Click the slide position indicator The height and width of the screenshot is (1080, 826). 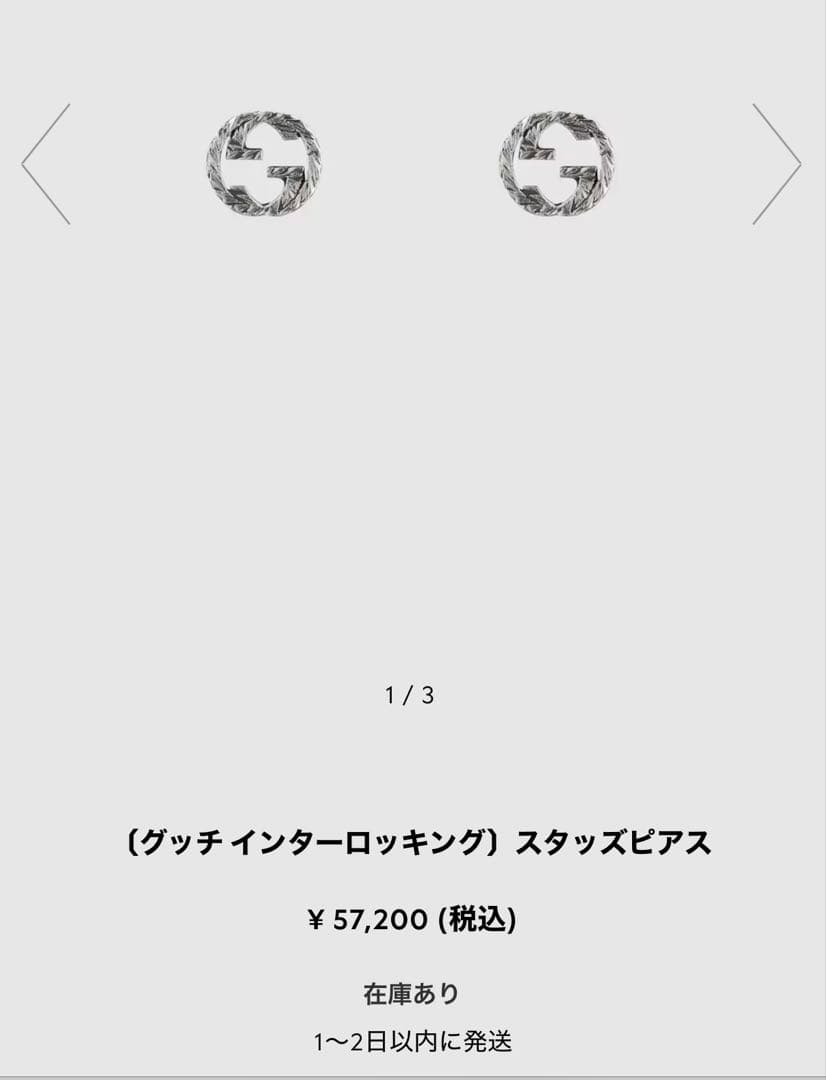[411, 691]
